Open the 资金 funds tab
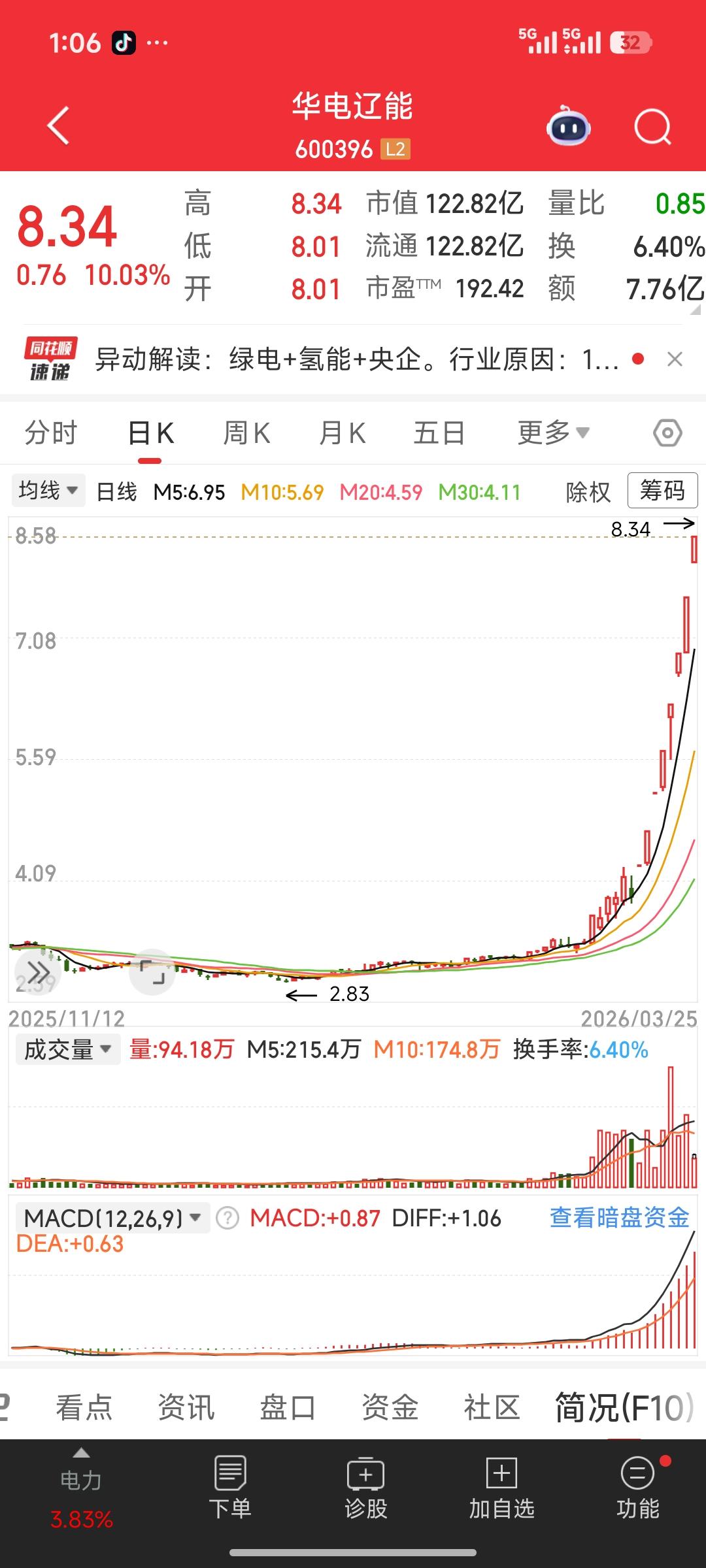This screenshot has width=706, height=1568. point(389,1406)
